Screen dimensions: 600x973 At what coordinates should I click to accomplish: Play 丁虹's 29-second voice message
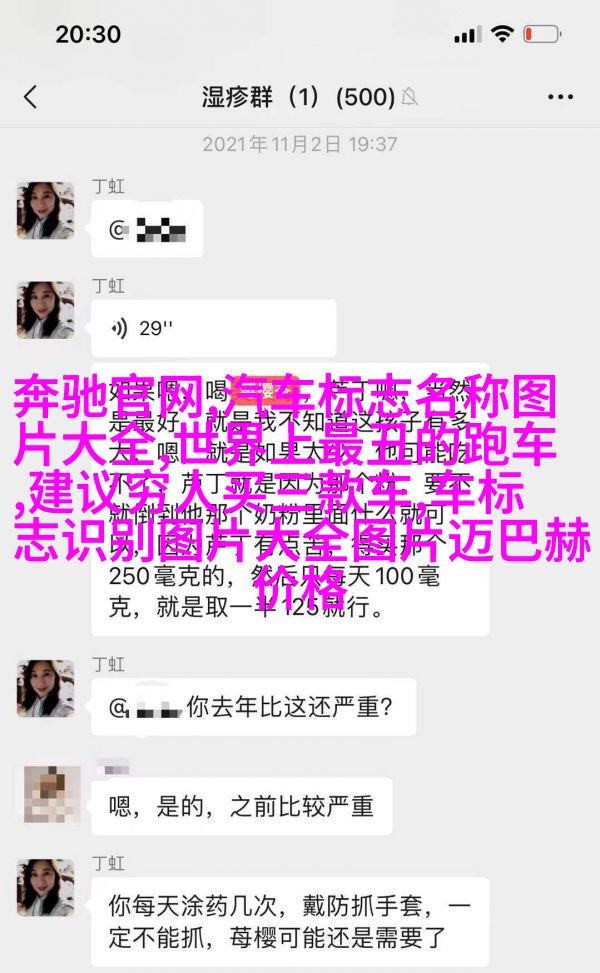point(213,329)
